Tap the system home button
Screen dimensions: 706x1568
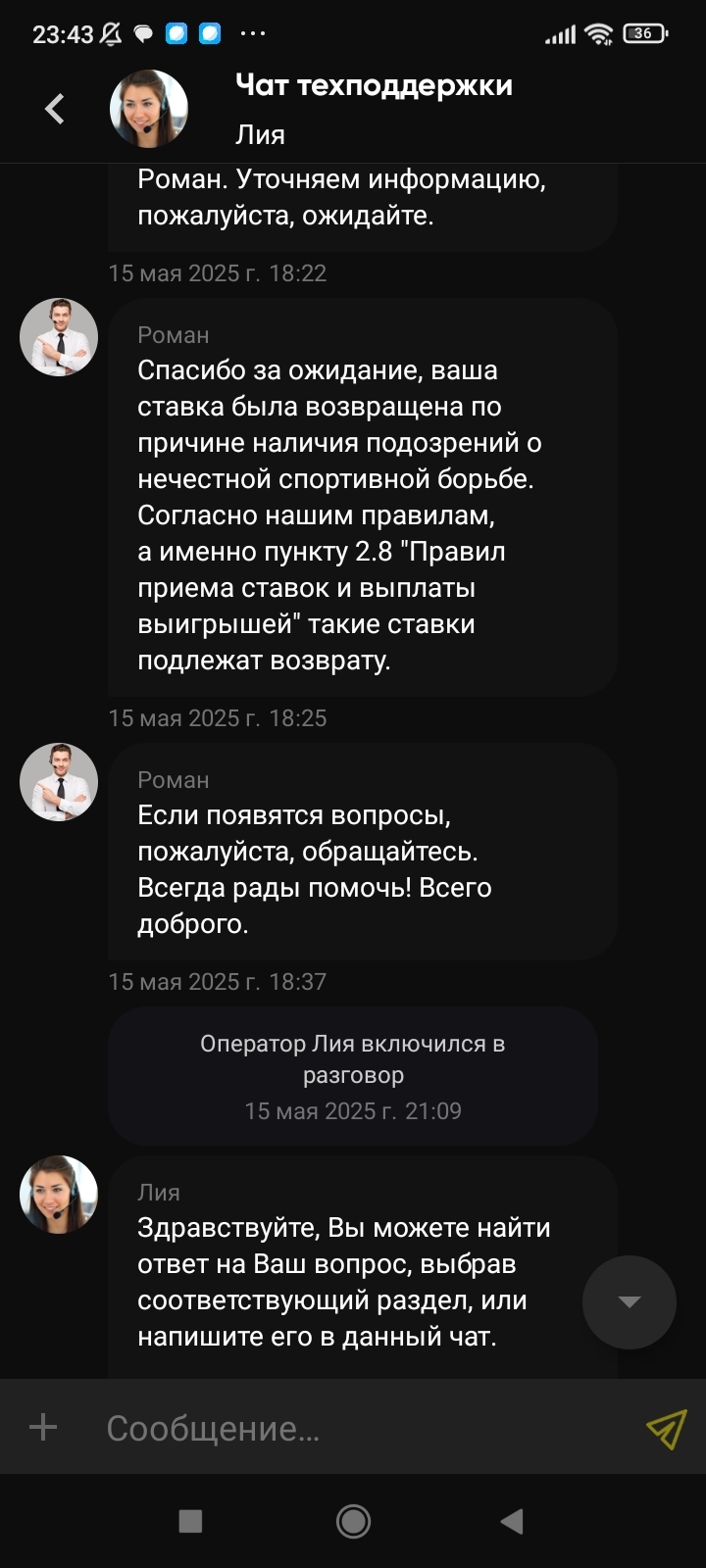(x=353, y=1521)
